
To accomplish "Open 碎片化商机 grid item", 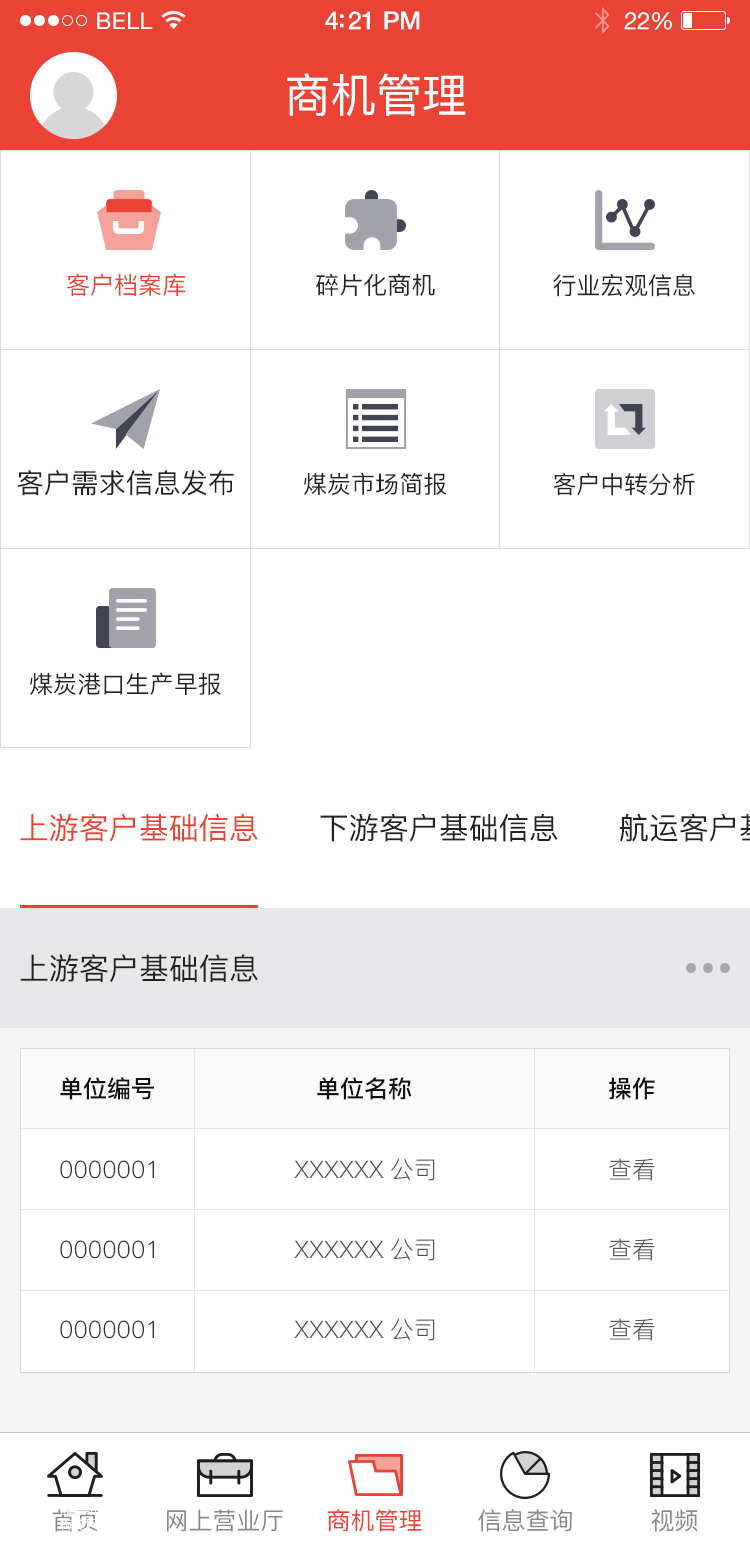I will pos(375,248).
